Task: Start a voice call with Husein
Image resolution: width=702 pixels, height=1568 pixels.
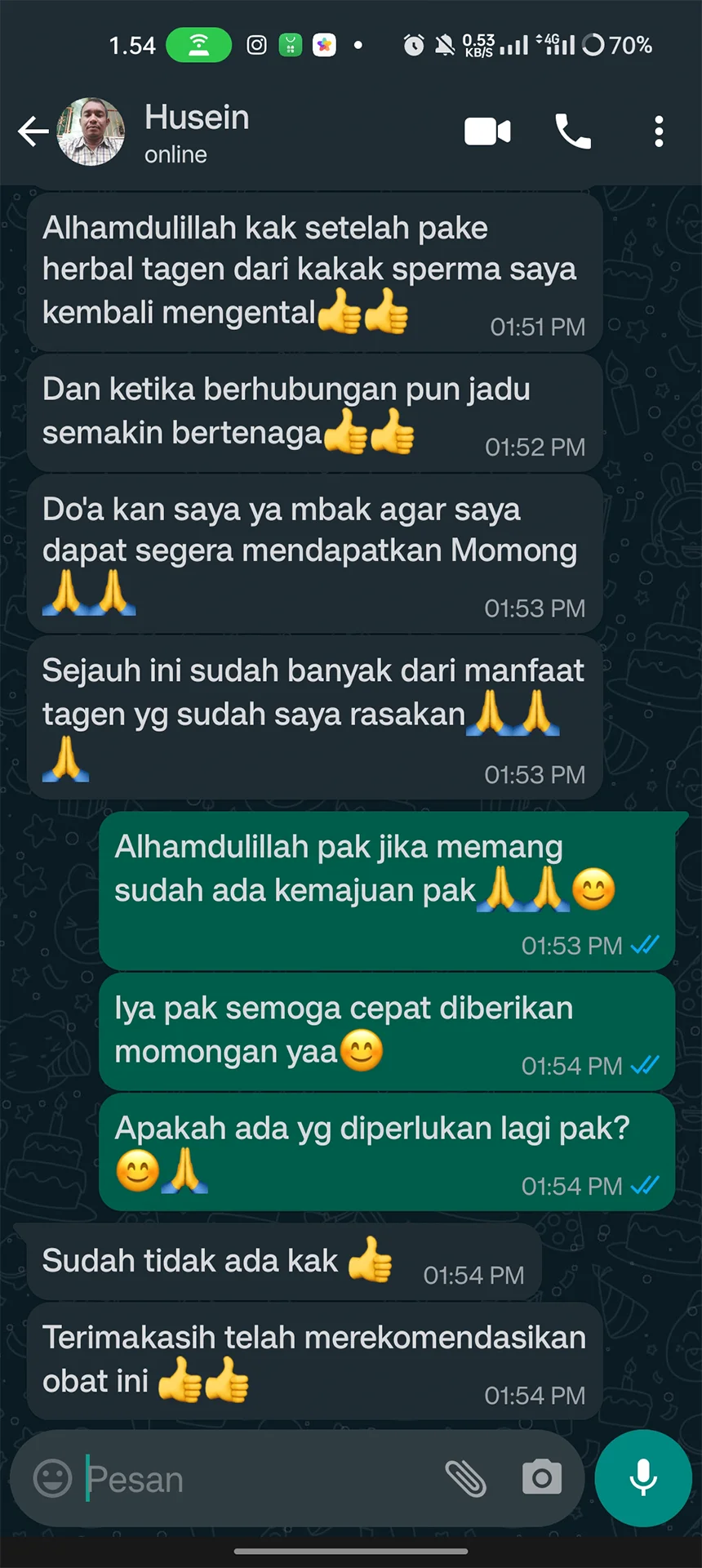Action: 573,131
